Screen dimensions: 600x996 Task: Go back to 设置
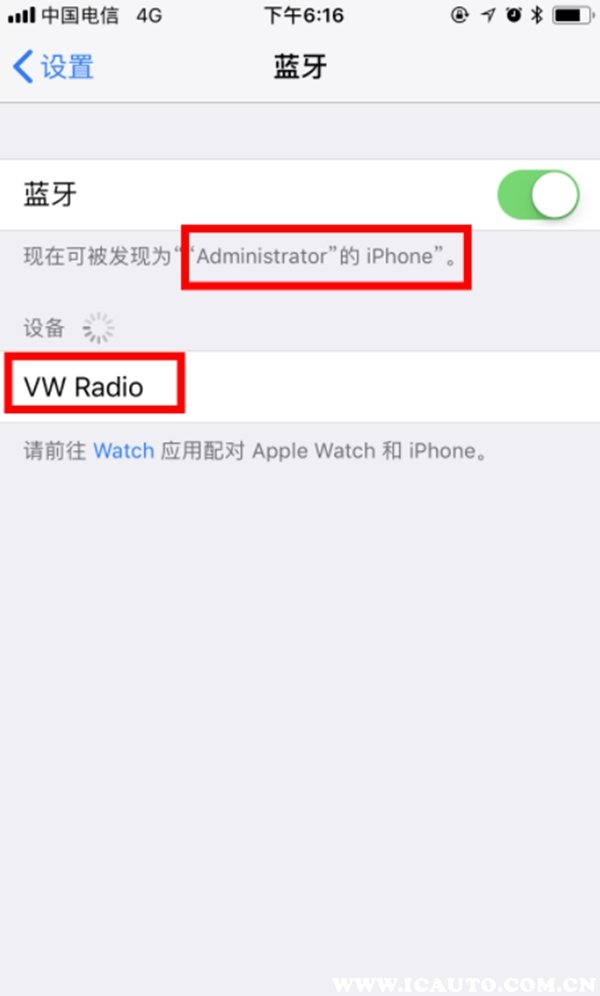pos(54,68)
